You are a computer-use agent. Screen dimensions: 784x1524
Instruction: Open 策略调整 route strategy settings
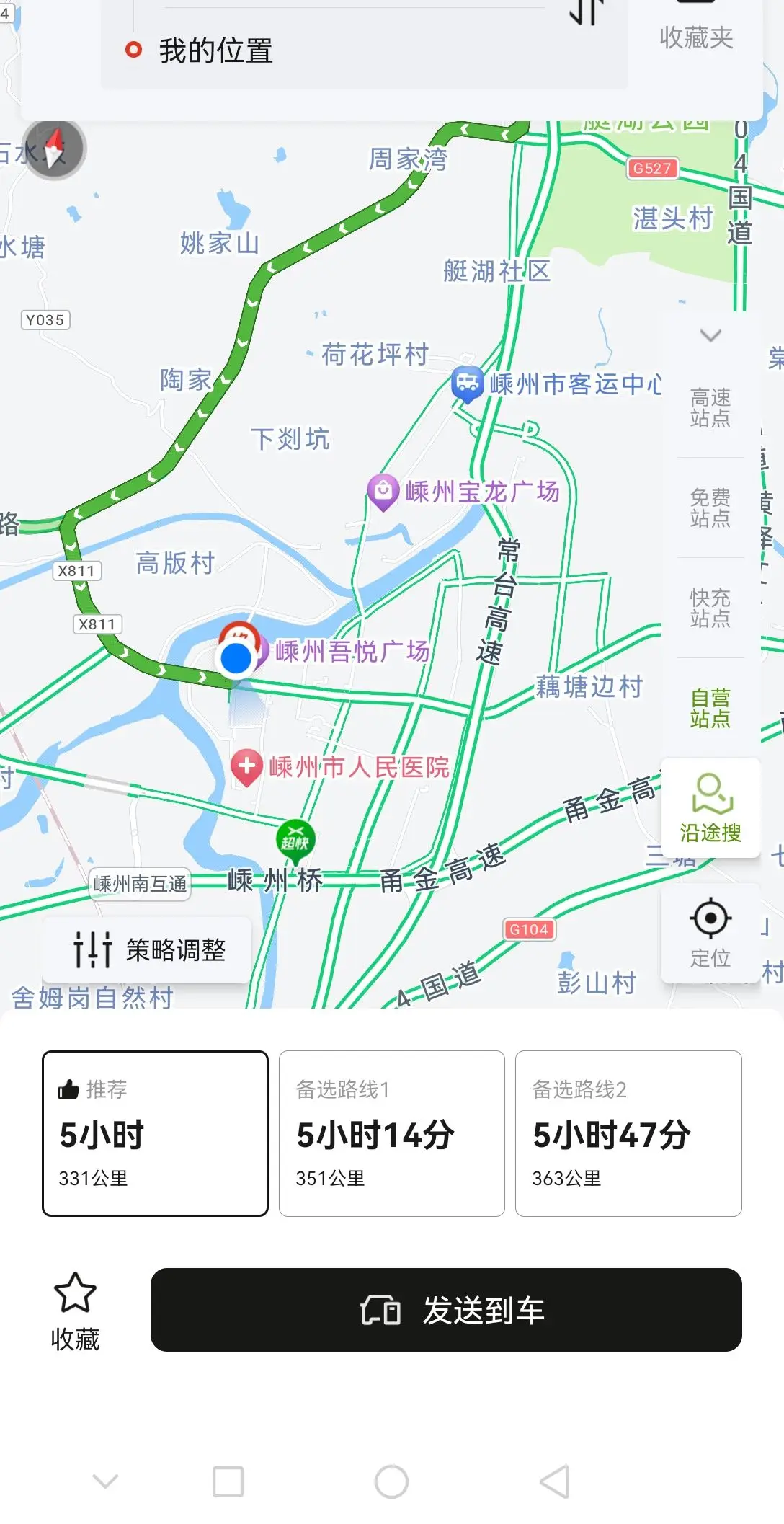tap(148, 950)
